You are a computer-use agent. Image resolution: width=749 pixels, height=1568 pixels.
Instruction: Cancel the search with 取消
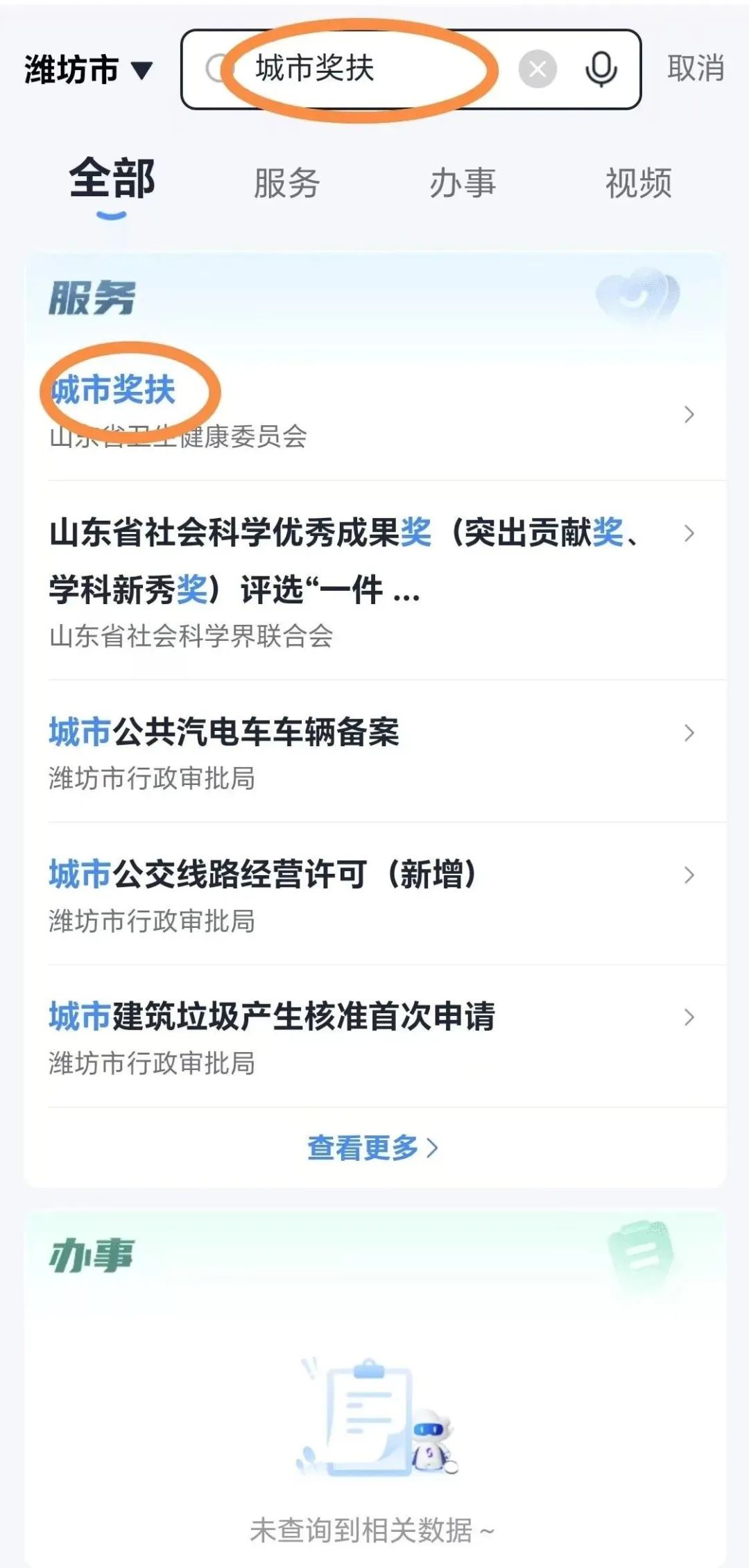[x=696, y=69]
